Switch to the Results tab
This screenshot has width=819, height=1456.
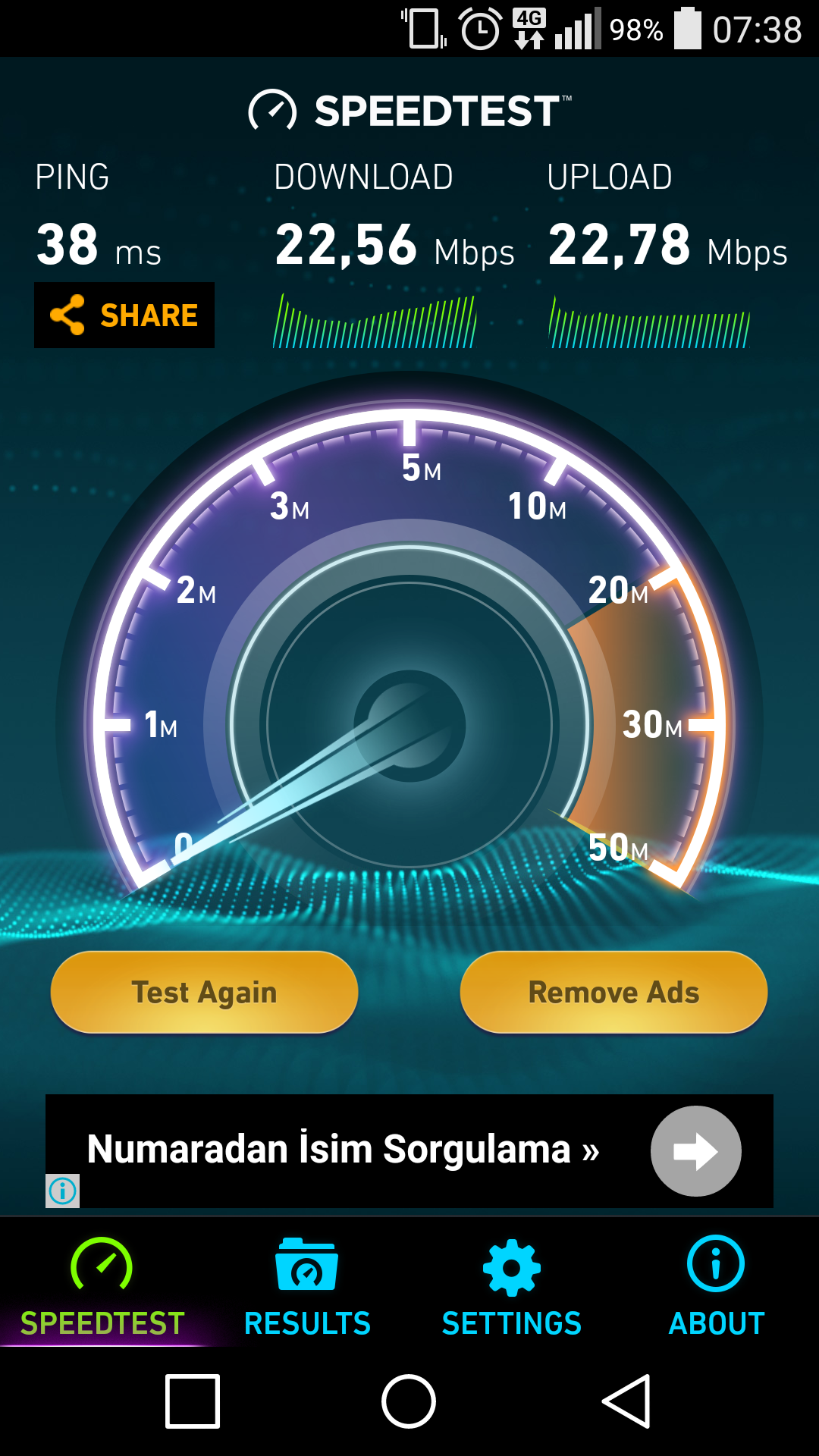[307, 1287]
